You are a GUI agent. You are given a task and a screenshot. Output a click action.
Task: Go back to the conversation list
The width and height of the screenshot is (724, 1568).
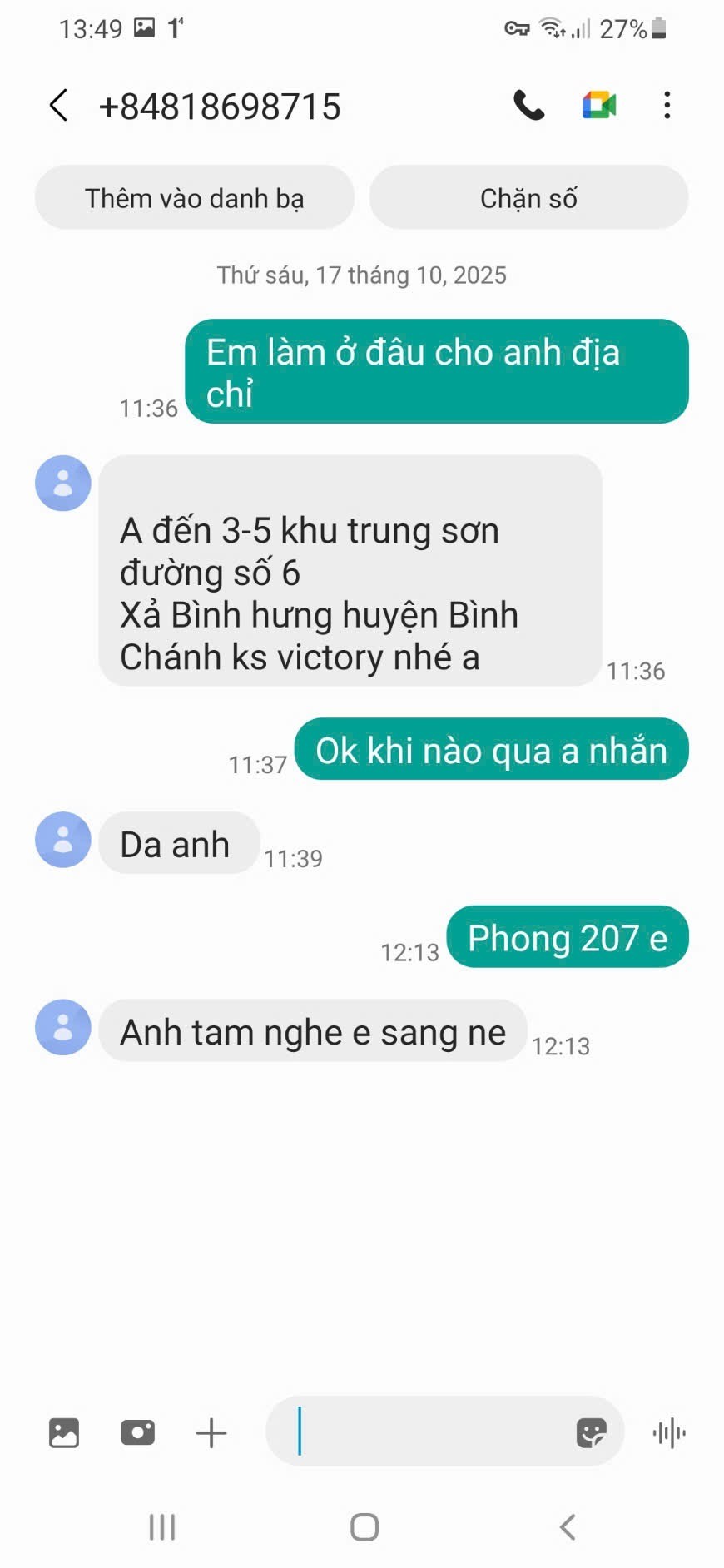(x=58, y=106)
